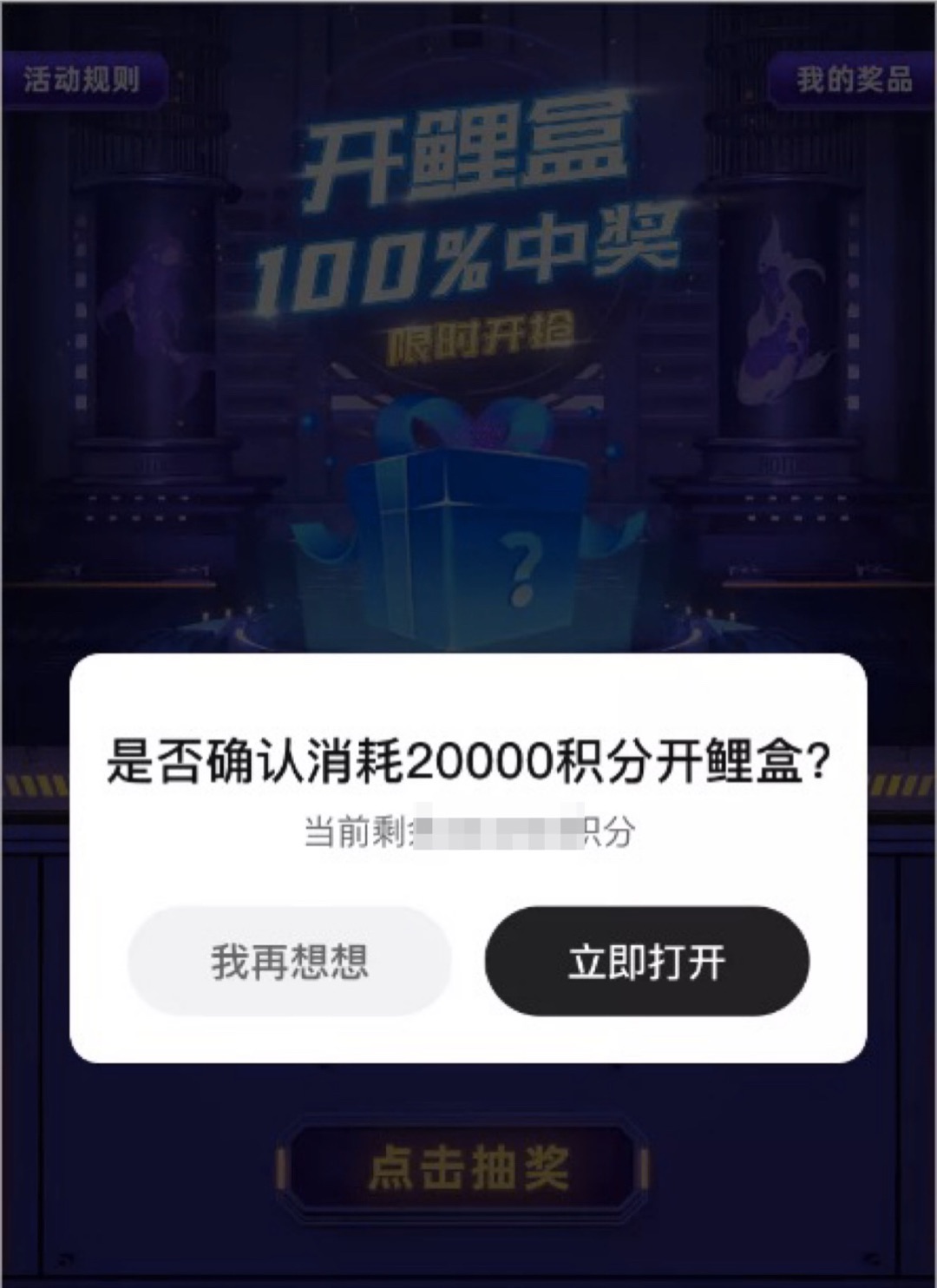Tap 点击抽奖 lottery button
Viewport: 937px width, 1288px height.
click(x=468, y=1167)
